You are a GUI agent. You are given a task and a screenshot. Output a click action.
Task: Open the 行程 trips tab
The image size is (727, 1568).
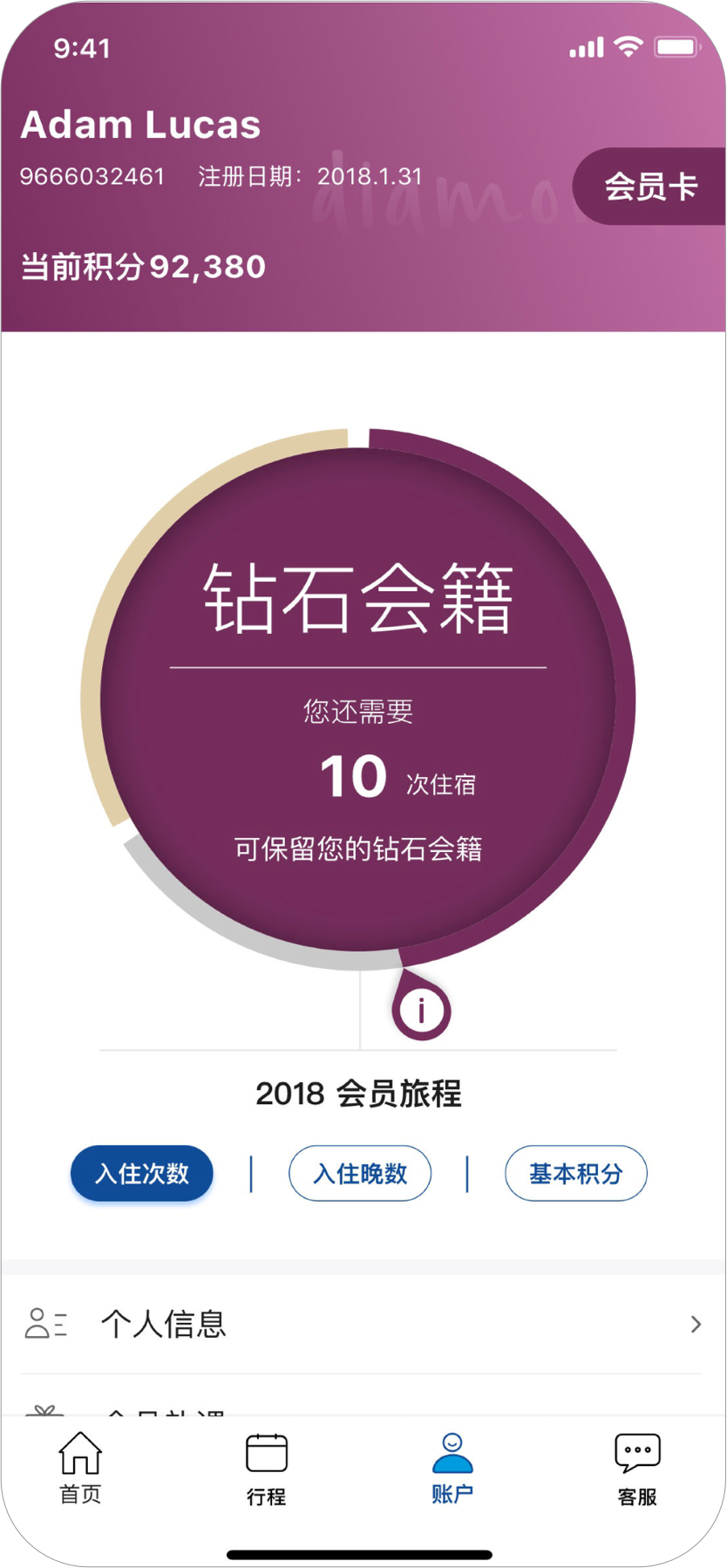[266, 1470]
